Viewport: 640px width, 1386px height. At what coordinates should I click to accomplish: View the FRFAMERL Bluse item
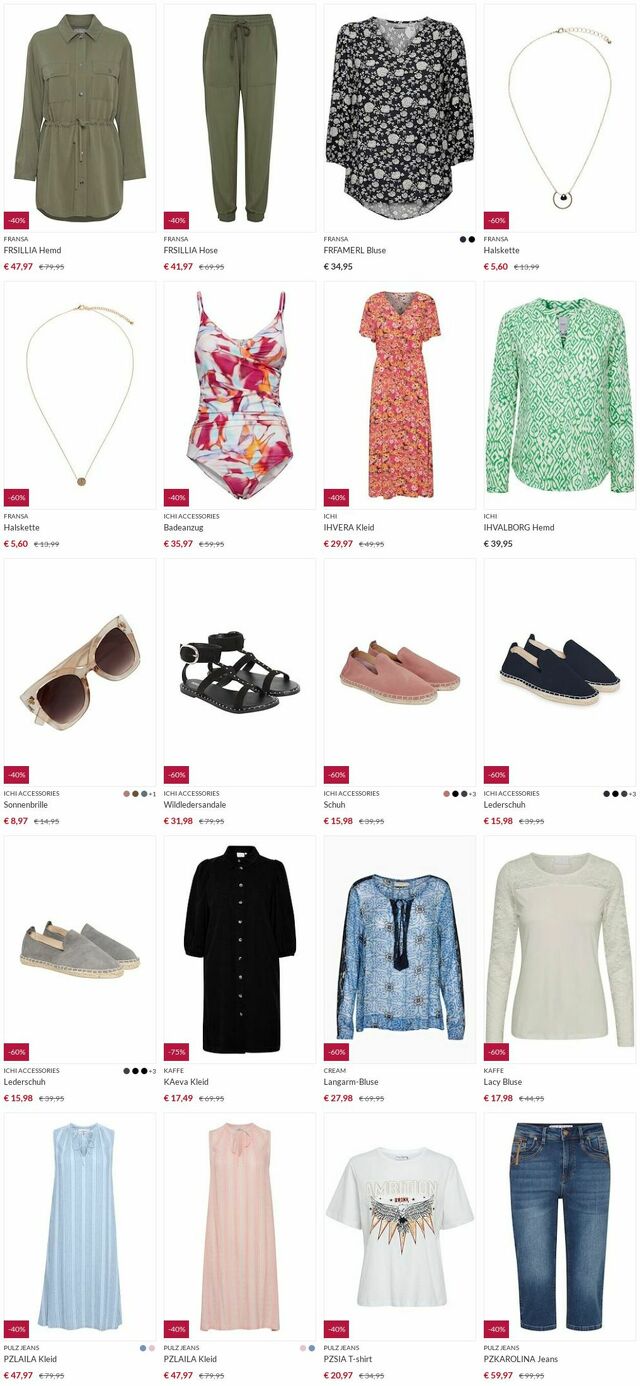coord(400,118)
